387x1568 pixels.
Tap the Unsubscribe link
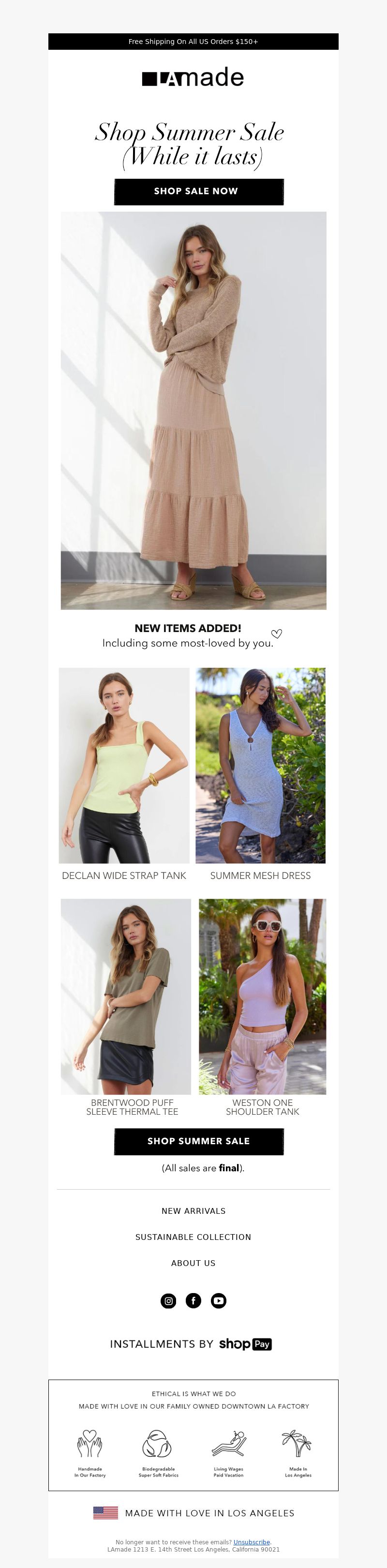click(251, 1542)
